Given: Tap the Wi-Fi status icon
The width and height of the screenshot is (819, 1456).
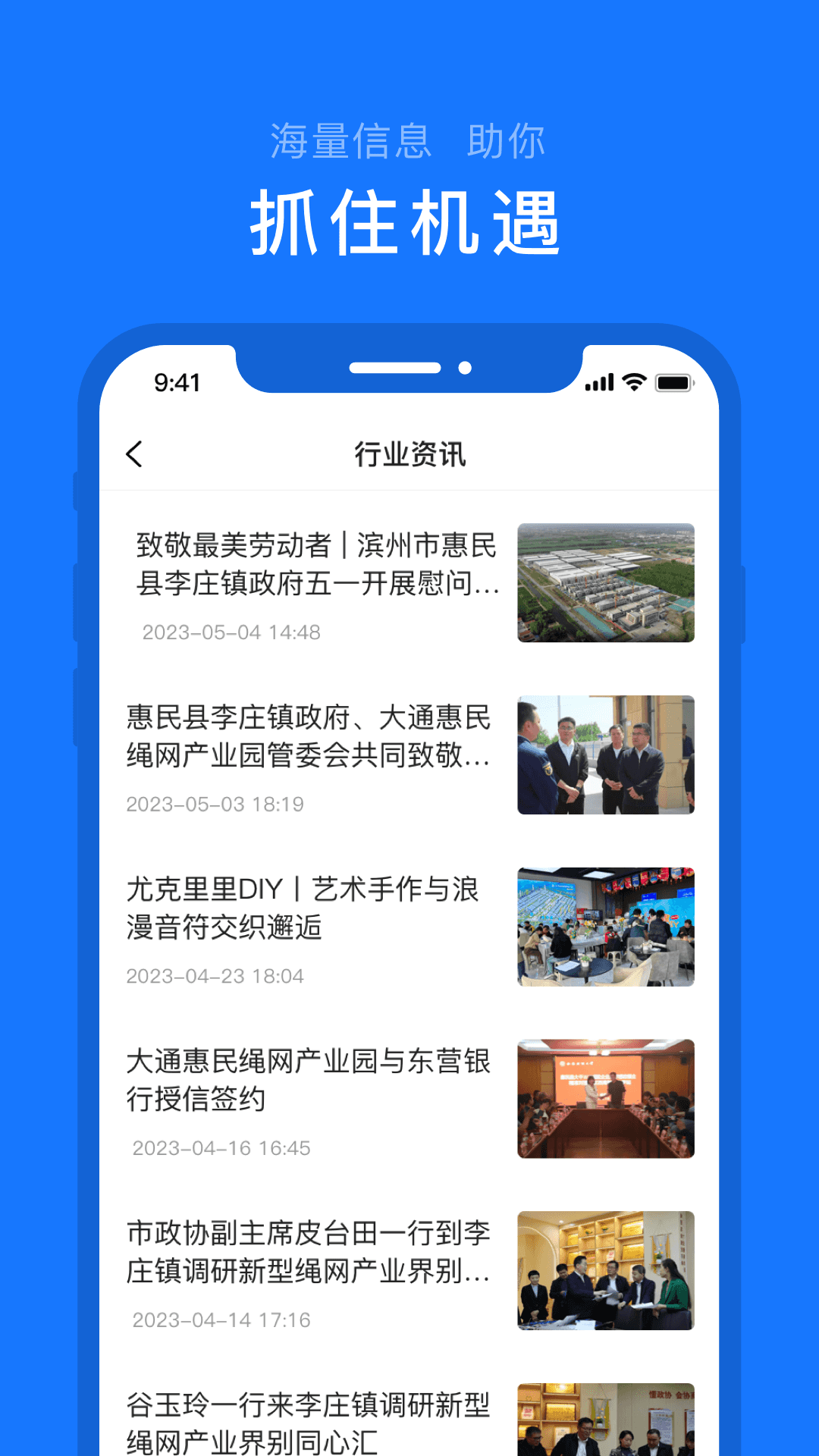Looking at the screenshot, I should point(634,383).
